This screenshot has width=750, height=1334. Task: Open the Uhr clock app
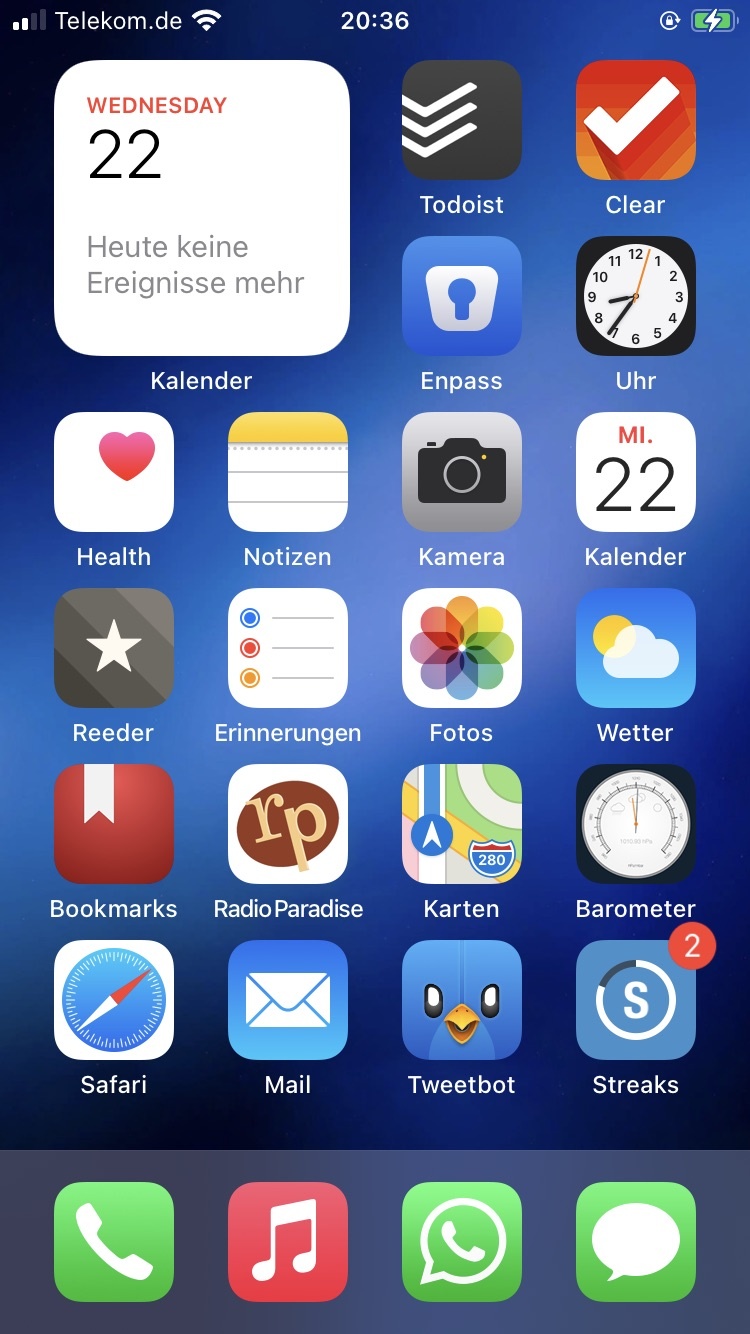click(x=636, y=296)
